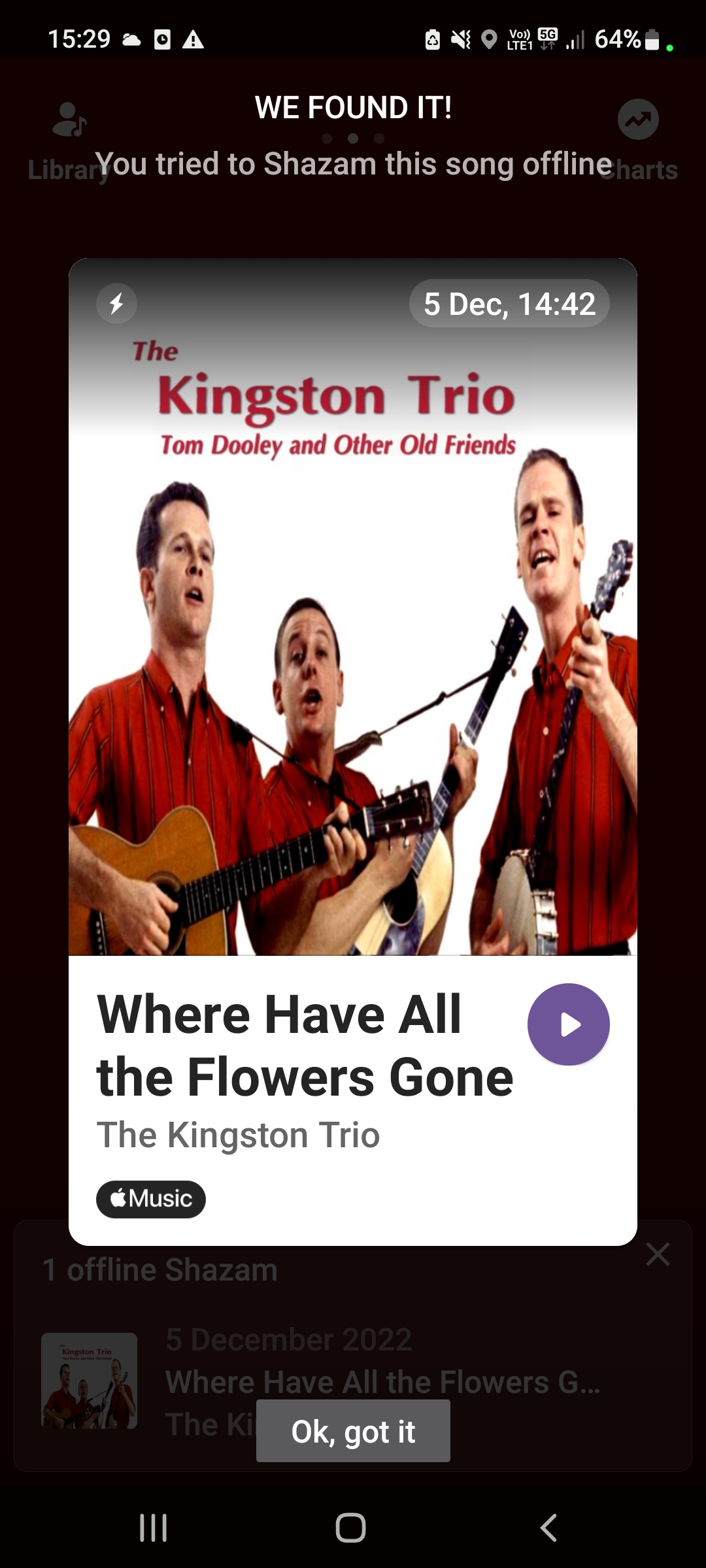Open the song in Apple Music
This screenshot has height=1568, width=706.
151,1199
